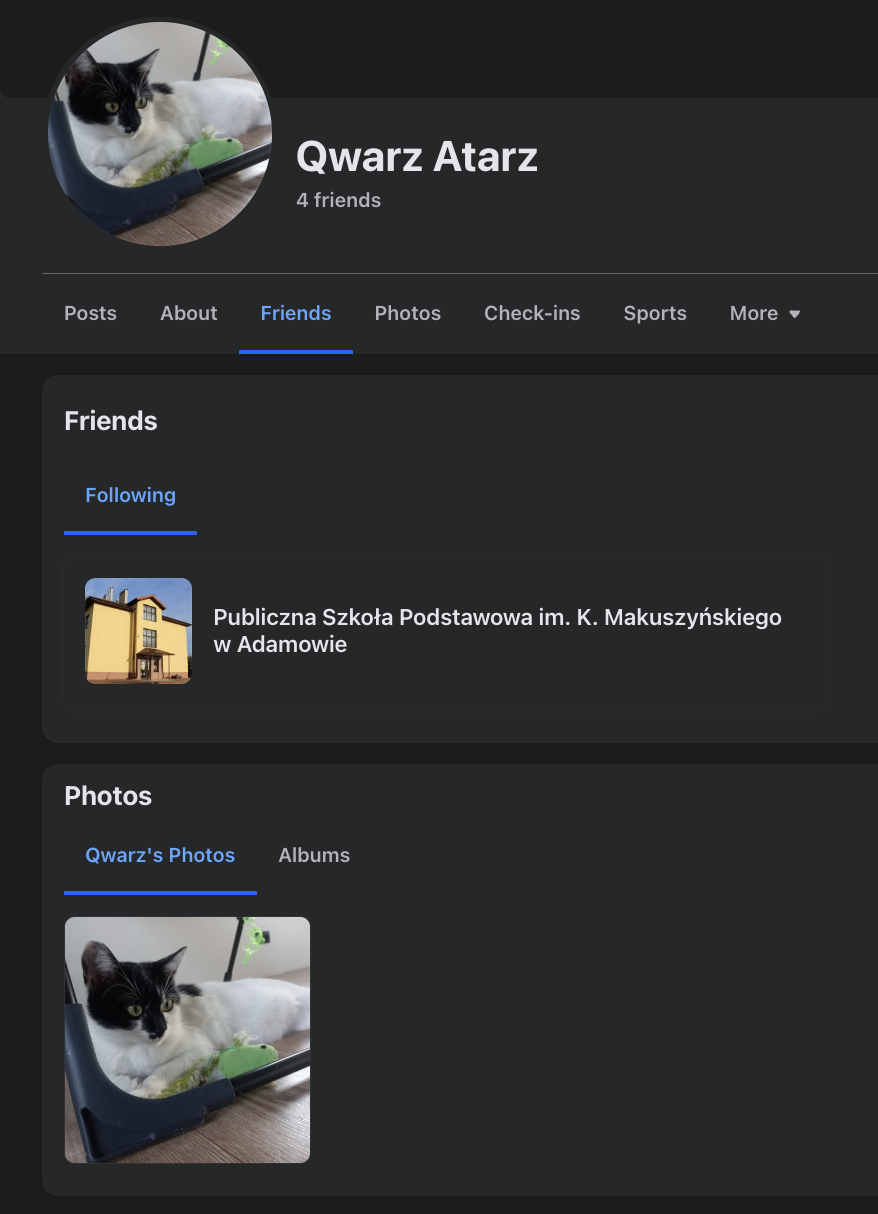Open Qwarz Atarz's profile picture
This screenshot has height=1214, width=878.
160,133
